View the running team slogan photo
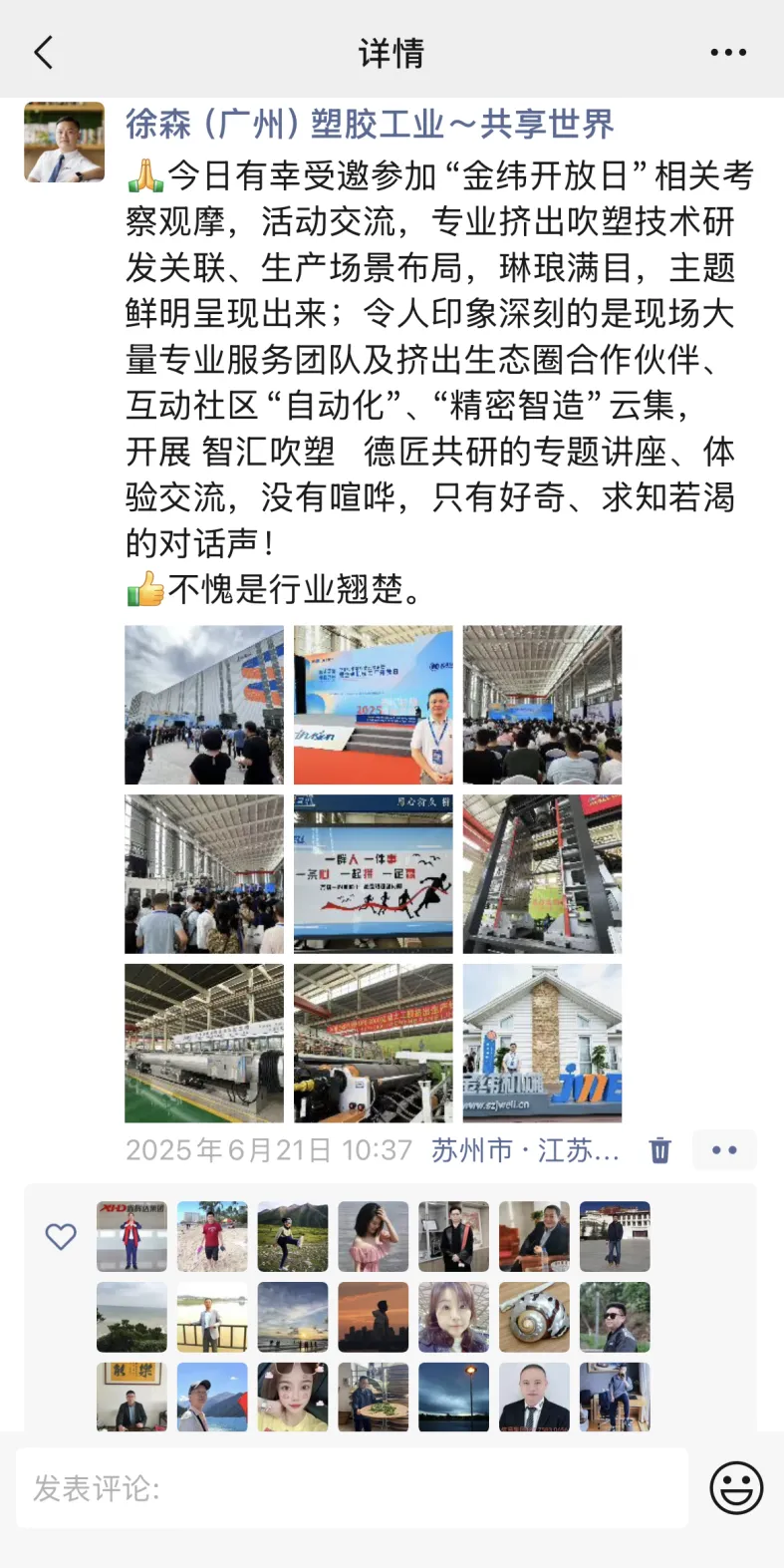Screen dimensions: 784x1568 [x=374, y=874]
